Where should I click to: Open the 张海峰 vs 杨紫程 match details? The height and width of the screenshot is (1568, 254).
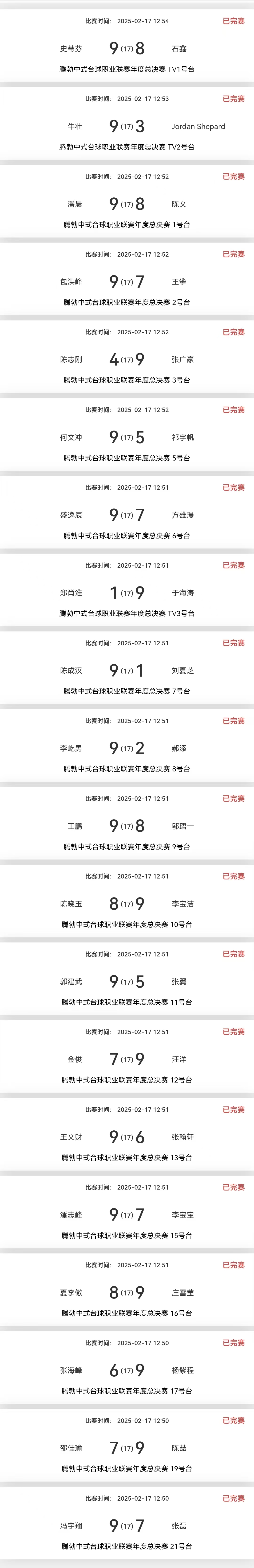click(127, 1370)
